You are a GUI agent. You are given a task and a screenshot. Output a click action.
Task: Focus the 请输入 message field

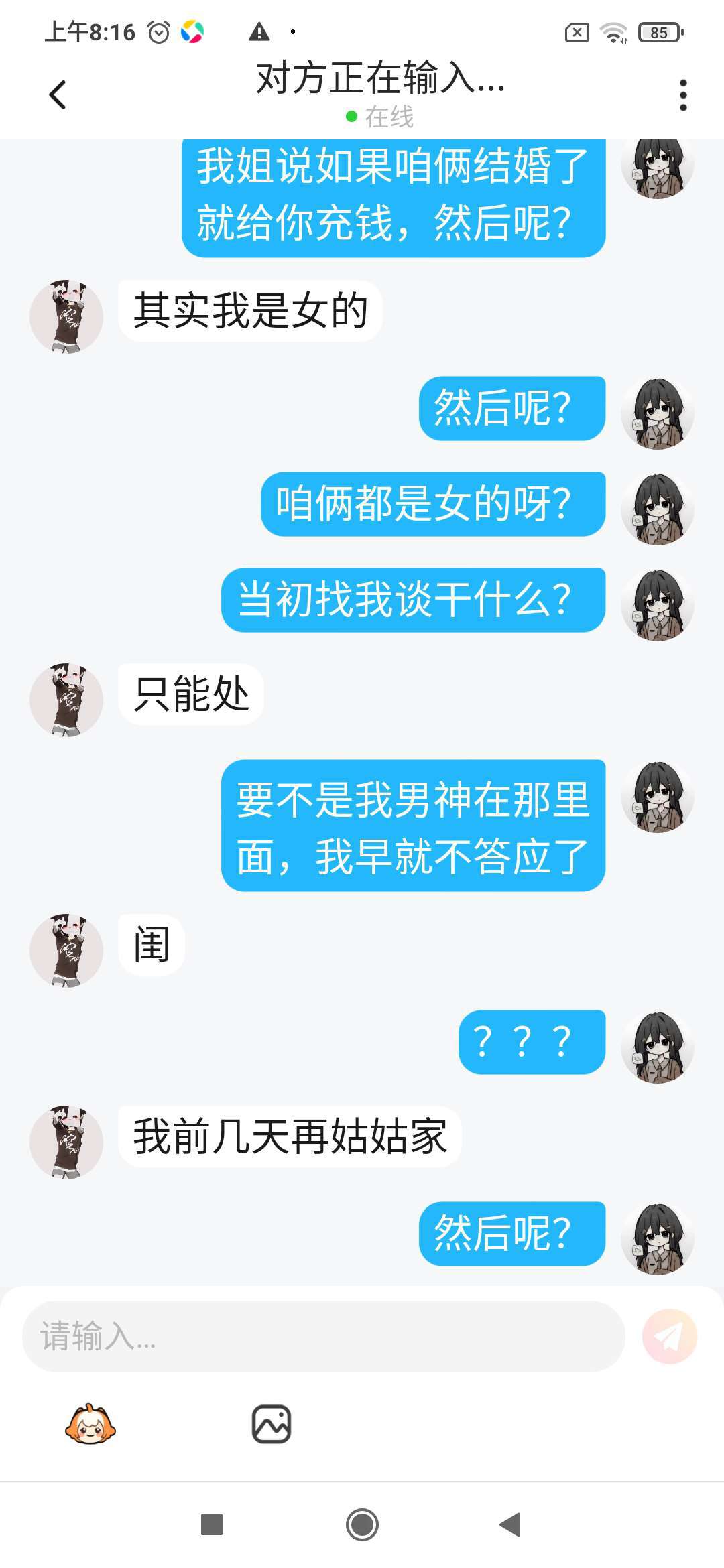(x=323, y=1336)
